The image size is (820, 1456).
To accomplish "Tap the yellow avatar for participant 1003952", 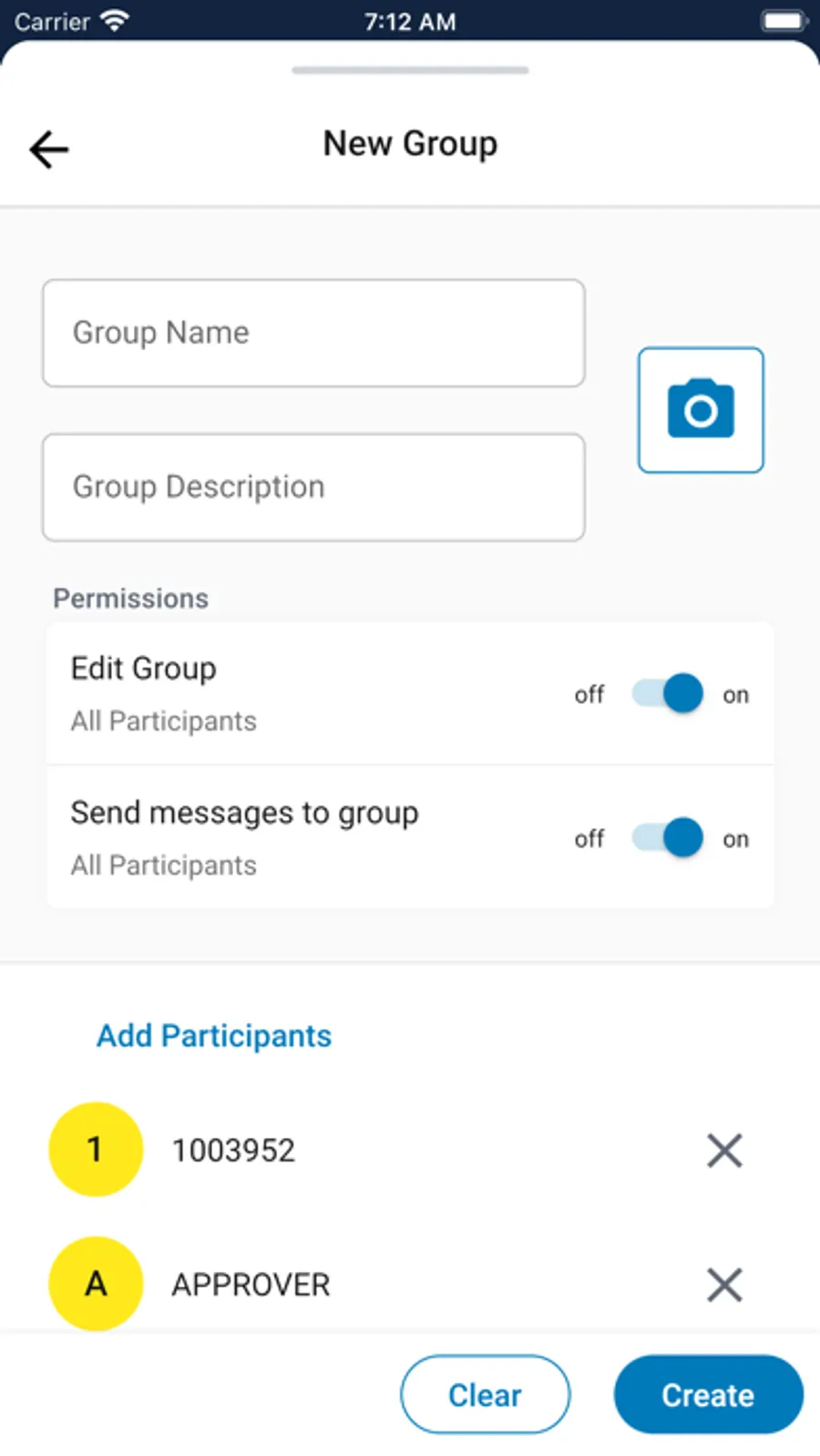I will 95,1150.
